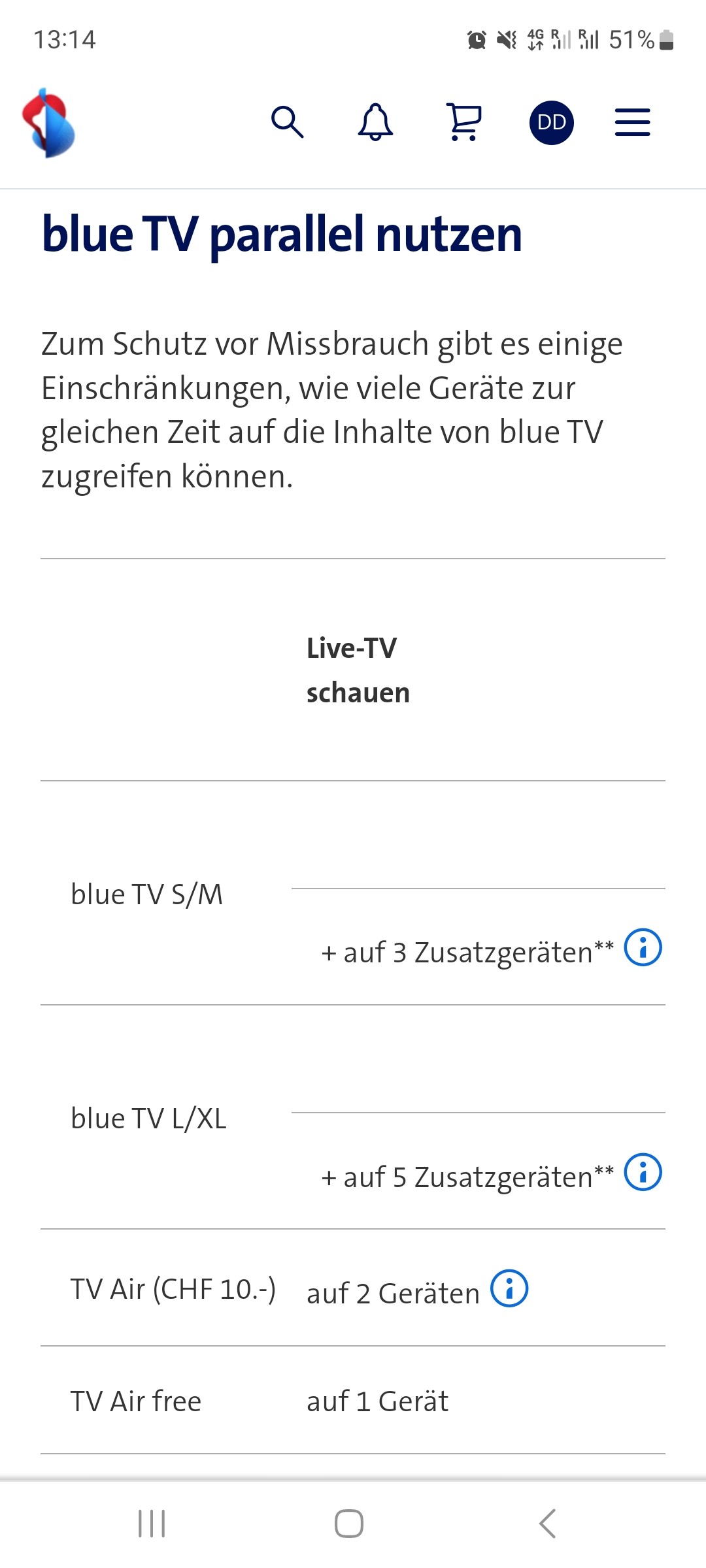706x1568 pixels.
Task: Open the hamburger navigation menu
Action: tap(631, 122)
